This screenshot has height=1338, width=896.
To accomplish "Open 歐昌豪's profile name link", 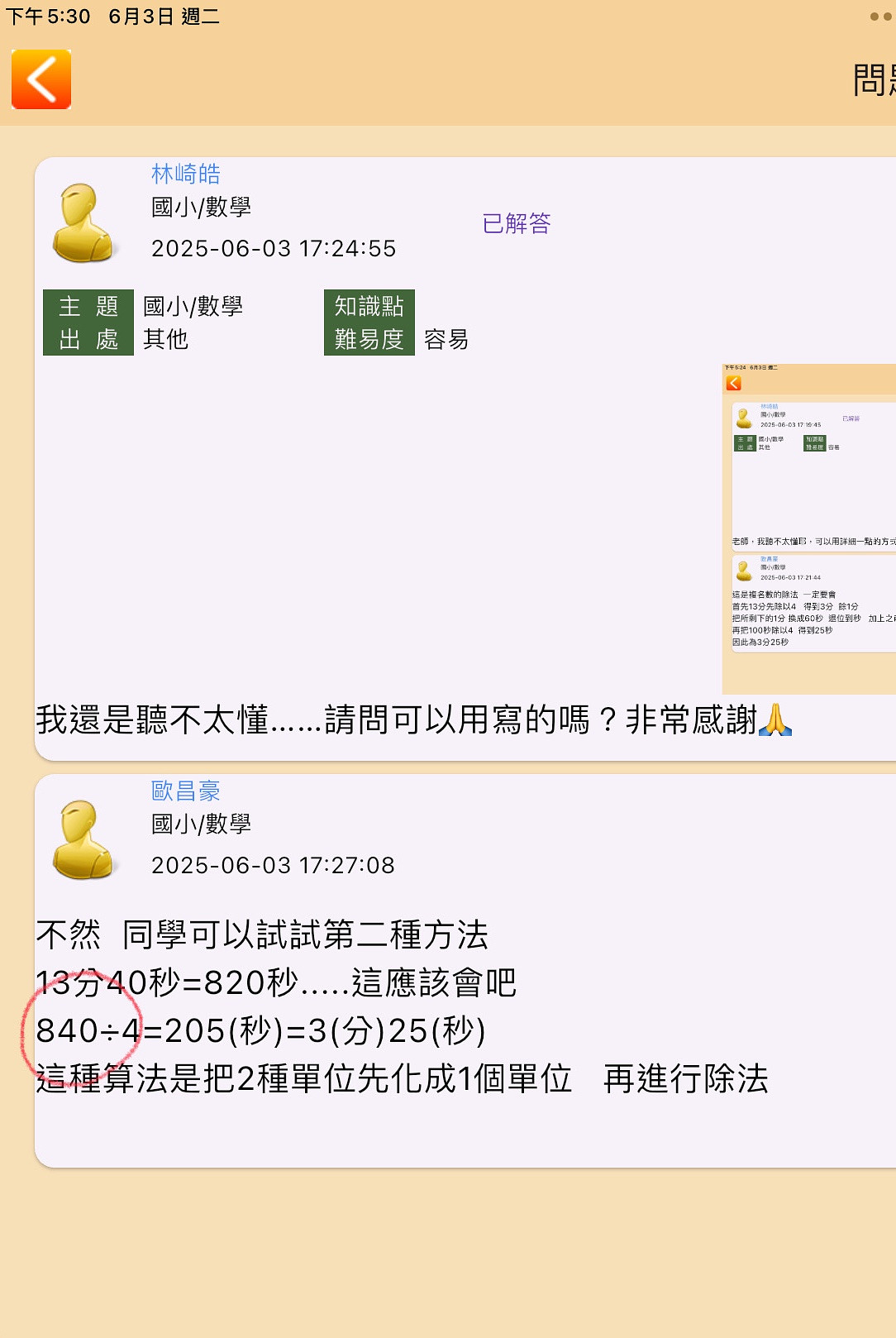I will pyautogui.click(x=186, y=791).
